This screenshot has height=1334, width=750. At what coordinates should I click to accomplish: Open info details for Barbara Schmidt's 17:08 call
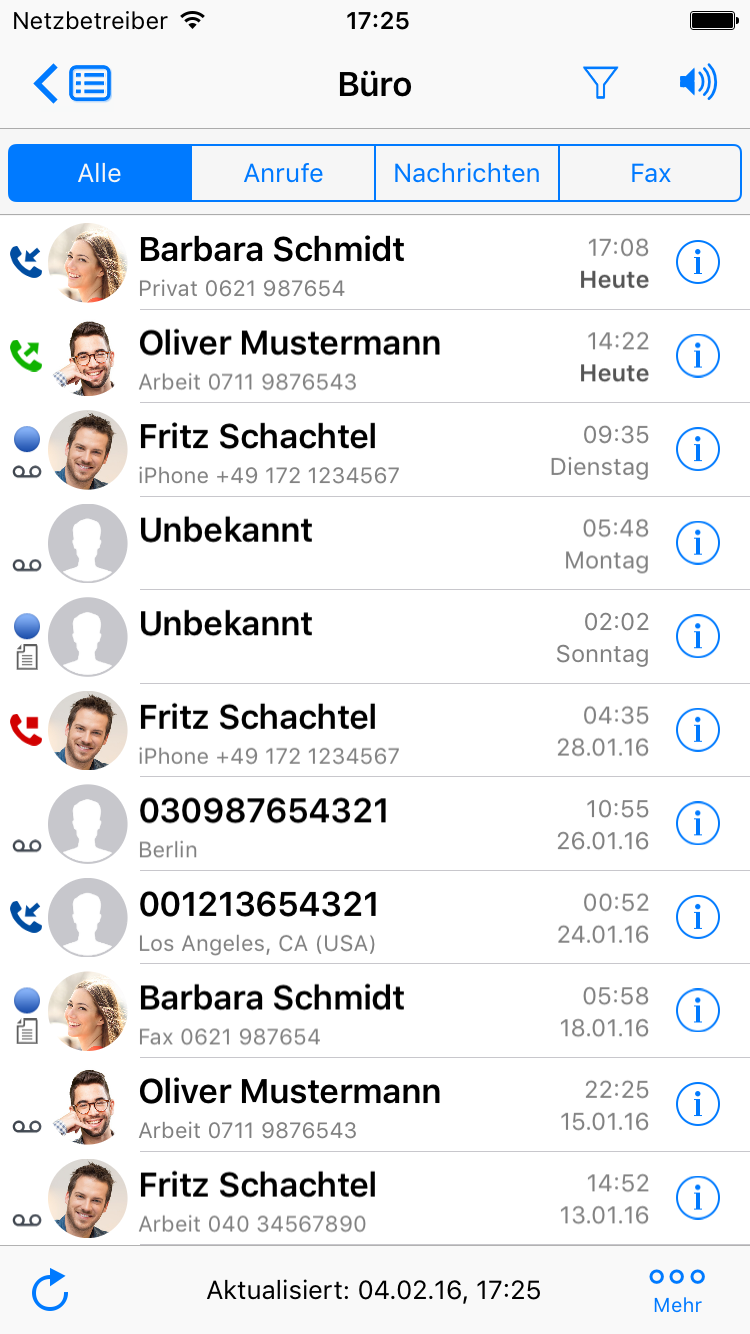pyautogui.click(x=697, y=262)
